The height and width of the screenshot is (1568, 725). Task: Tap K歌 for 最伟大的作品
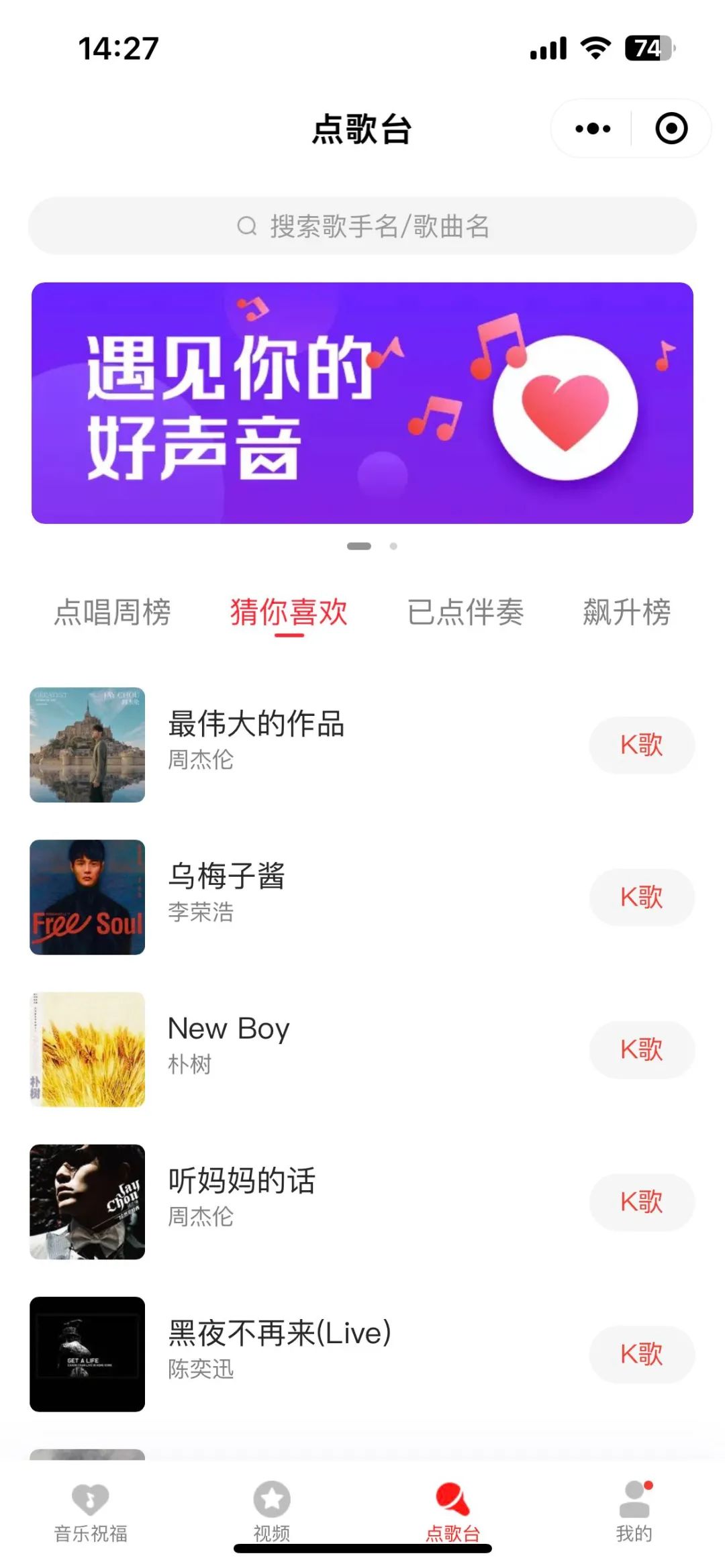[641, 745]
